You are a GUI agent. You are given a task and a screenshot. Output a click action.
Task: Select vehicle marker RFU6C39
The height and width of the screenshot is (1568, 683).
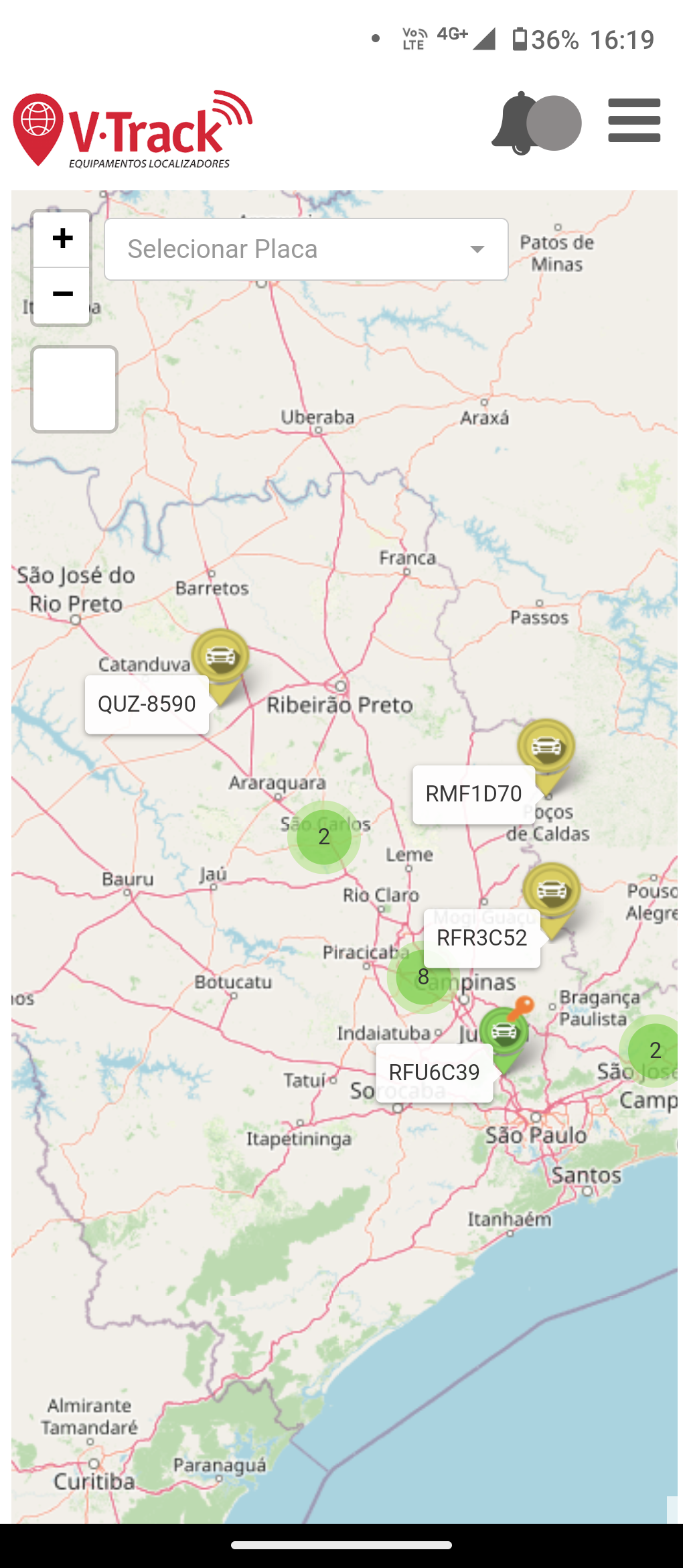coord(504,1040)
